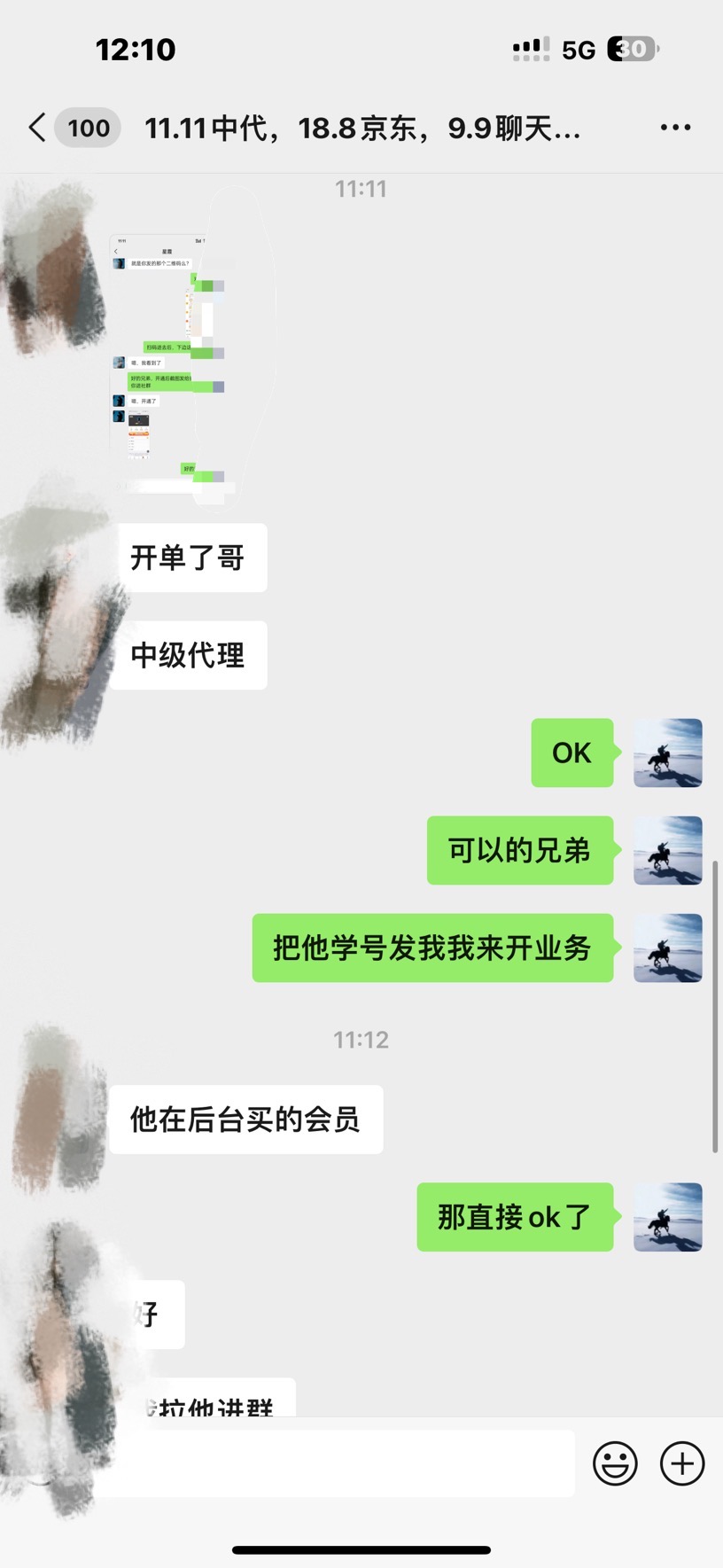Open the plus attachment menu
The image size is (723, 1568).
(682, 1463)
